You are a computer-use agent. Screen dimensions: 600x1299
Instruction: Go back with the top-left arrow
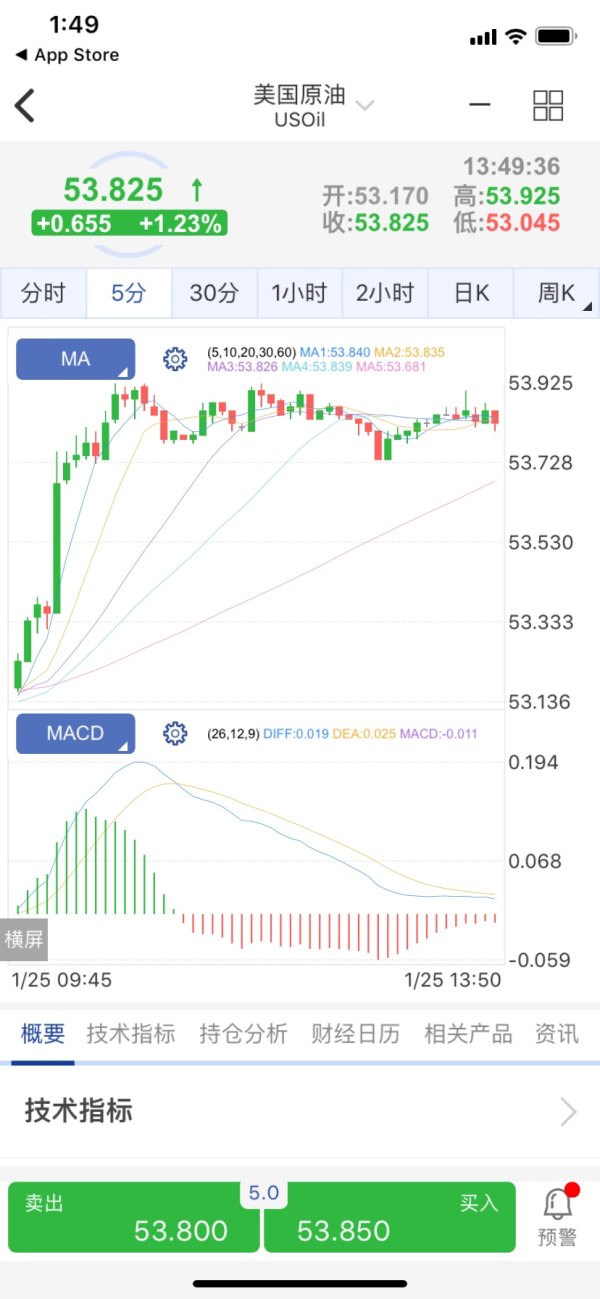pos(25,105)
